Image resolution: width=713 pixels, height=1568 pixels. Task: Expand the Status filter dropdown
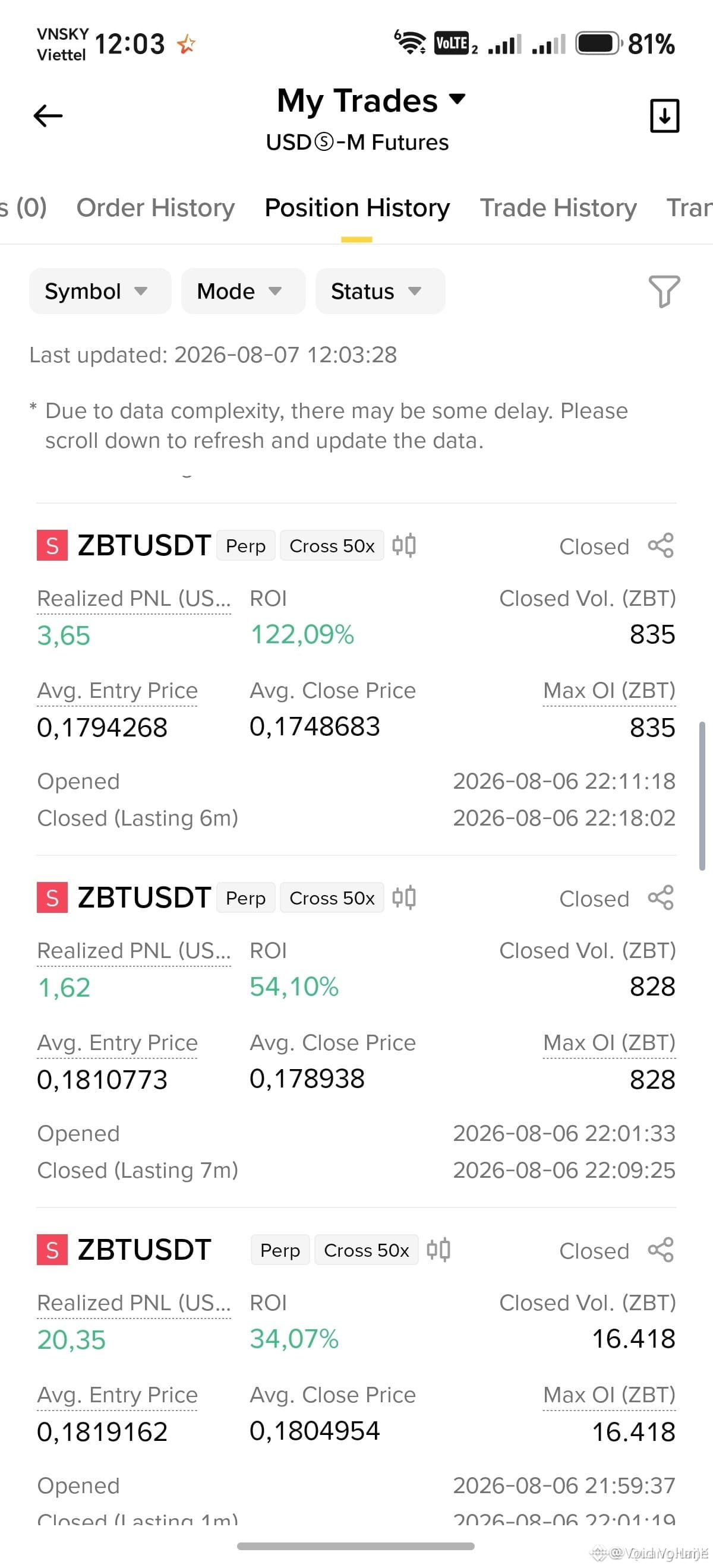tap(380, 291)
